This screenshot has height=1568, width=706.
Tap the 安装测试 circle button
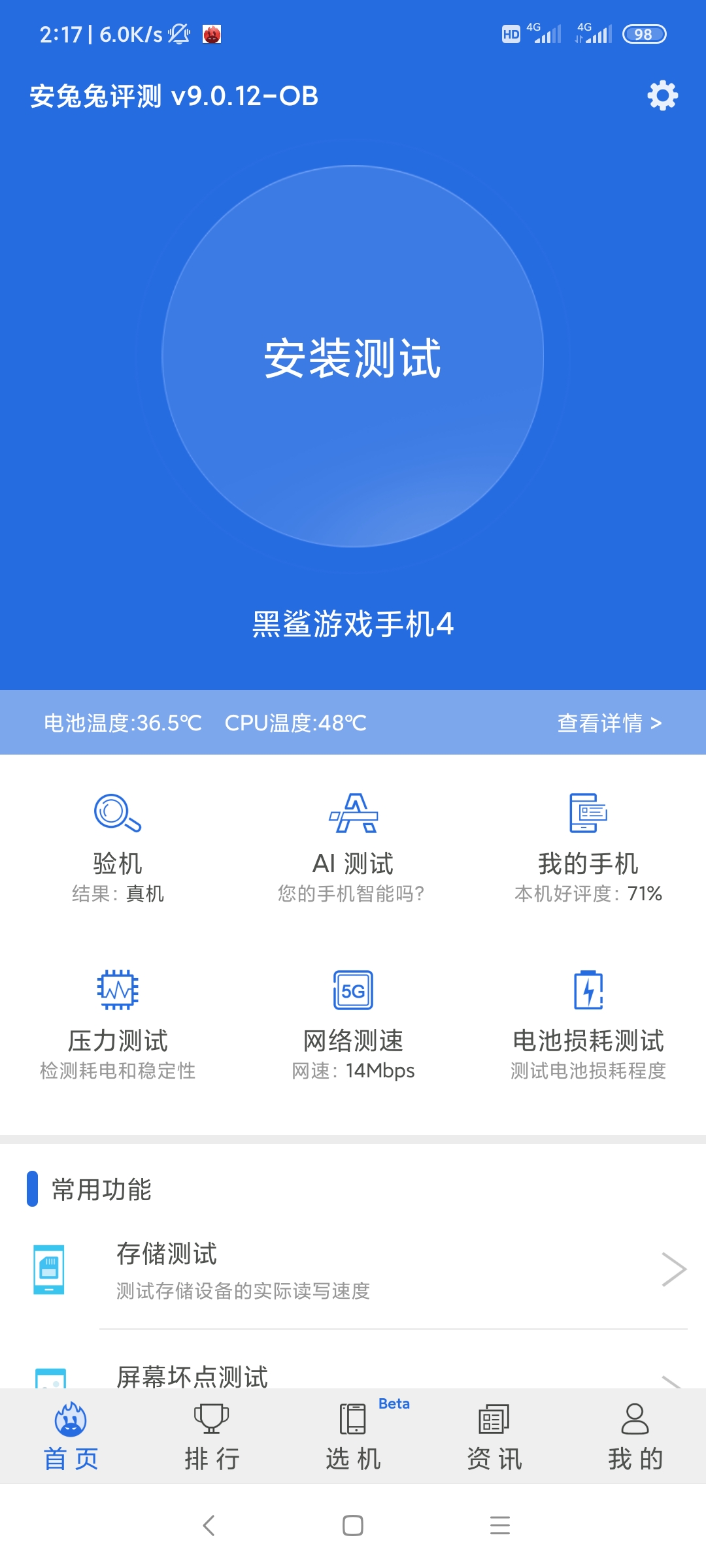click(353, 357)
